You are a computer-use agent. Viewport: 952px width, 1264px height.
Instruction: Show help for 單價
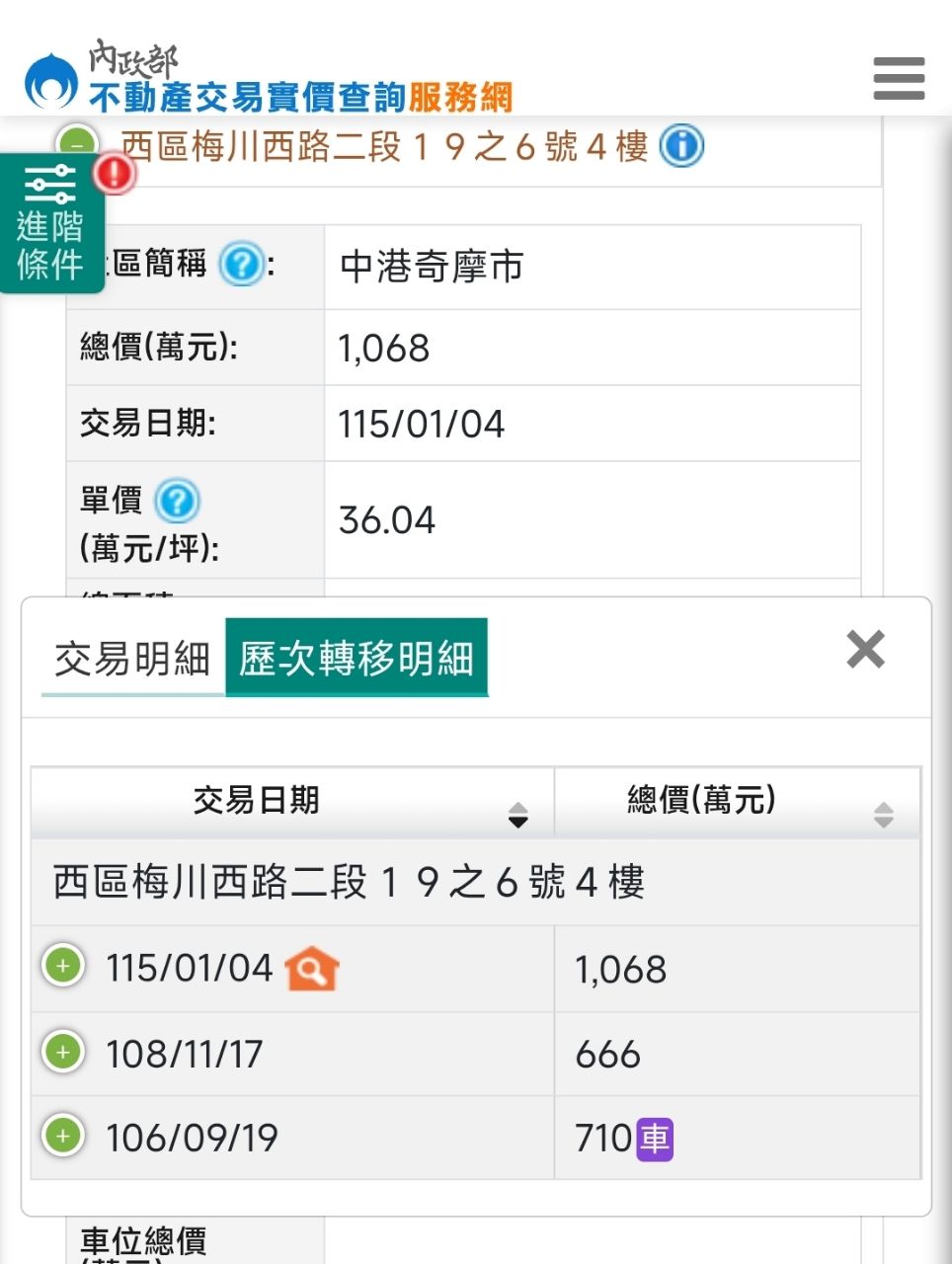179,501
